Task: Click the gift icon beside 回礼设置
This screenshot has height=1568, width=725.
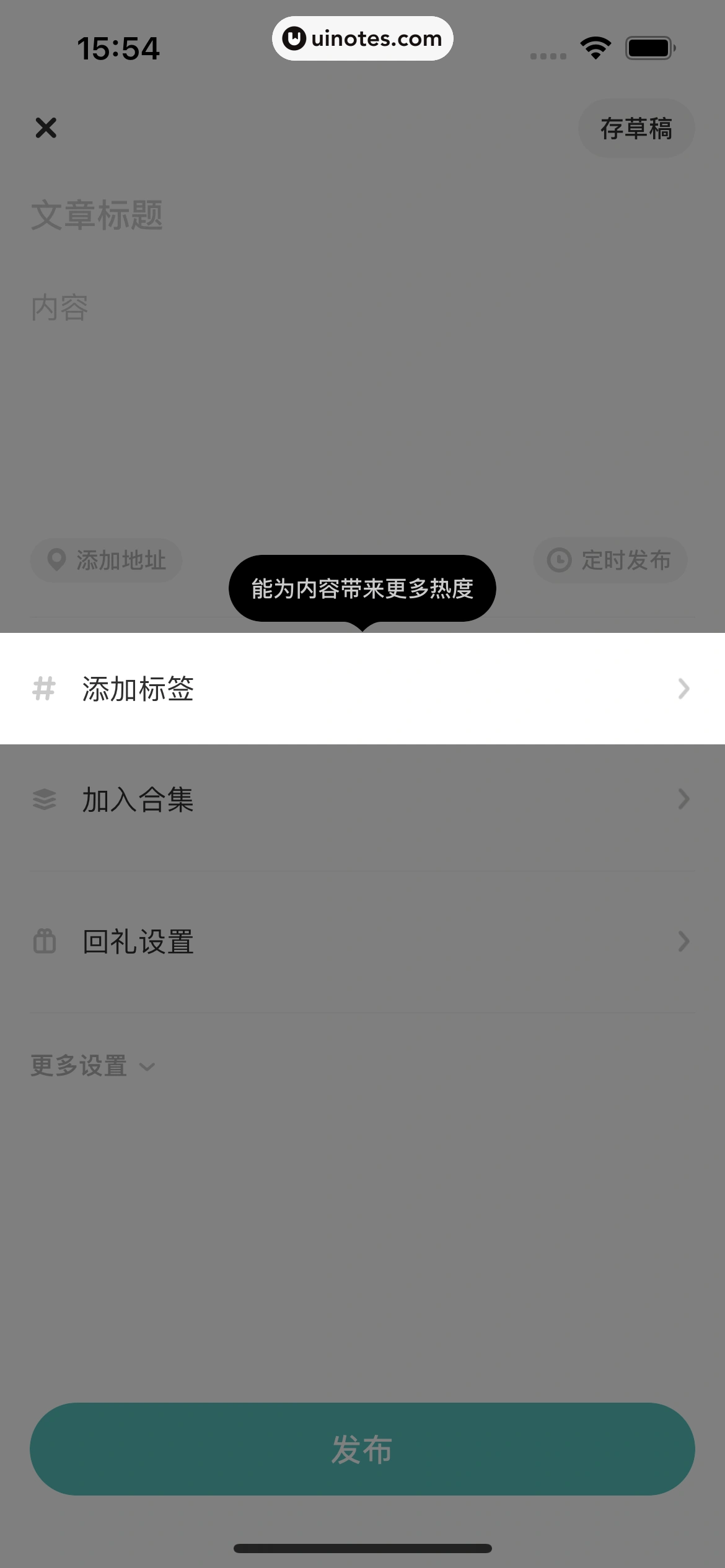Action: pyautogui.click(x=45, y=942)
